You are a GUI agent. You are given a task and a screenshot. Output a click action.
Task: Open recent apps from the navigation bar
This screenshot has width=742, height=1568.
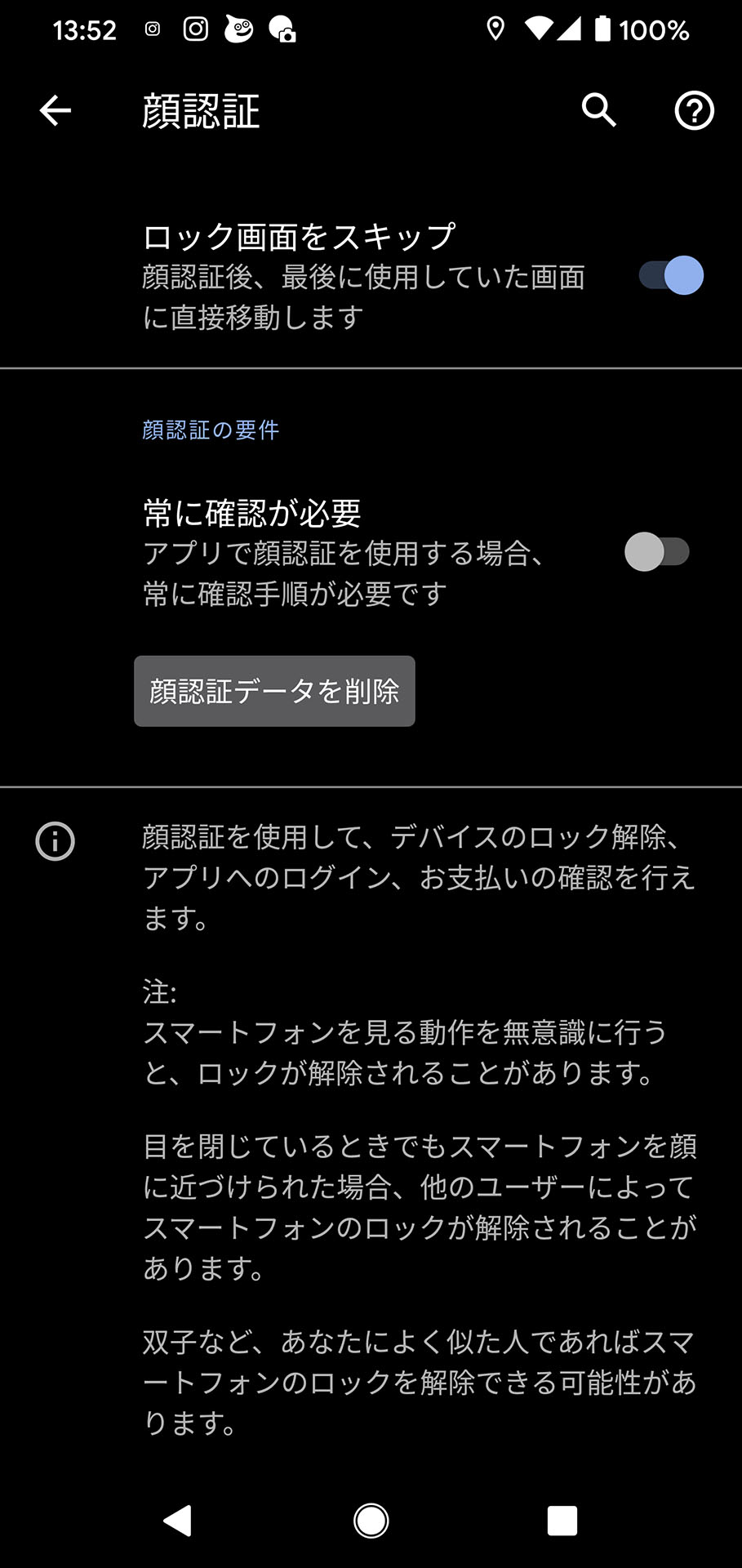tap(562, 1521)
